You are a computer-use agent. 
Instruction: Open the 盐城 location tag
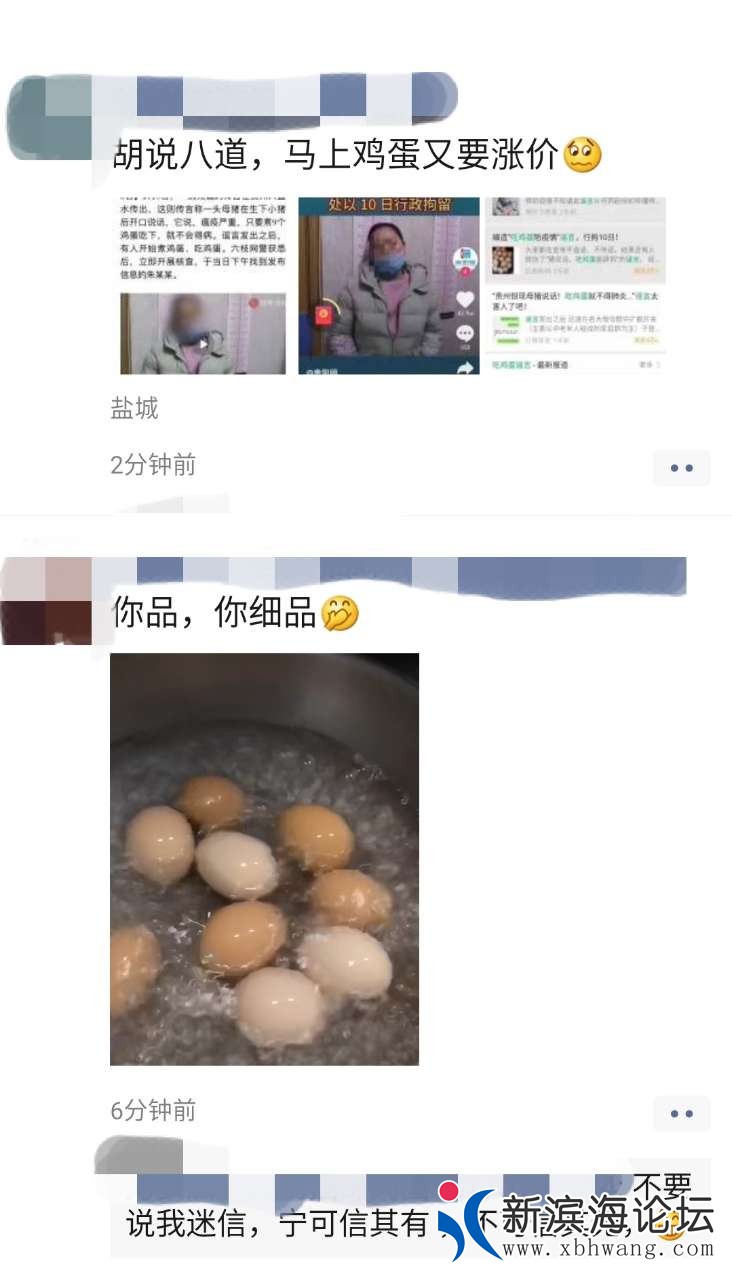[x=134, y=409]
